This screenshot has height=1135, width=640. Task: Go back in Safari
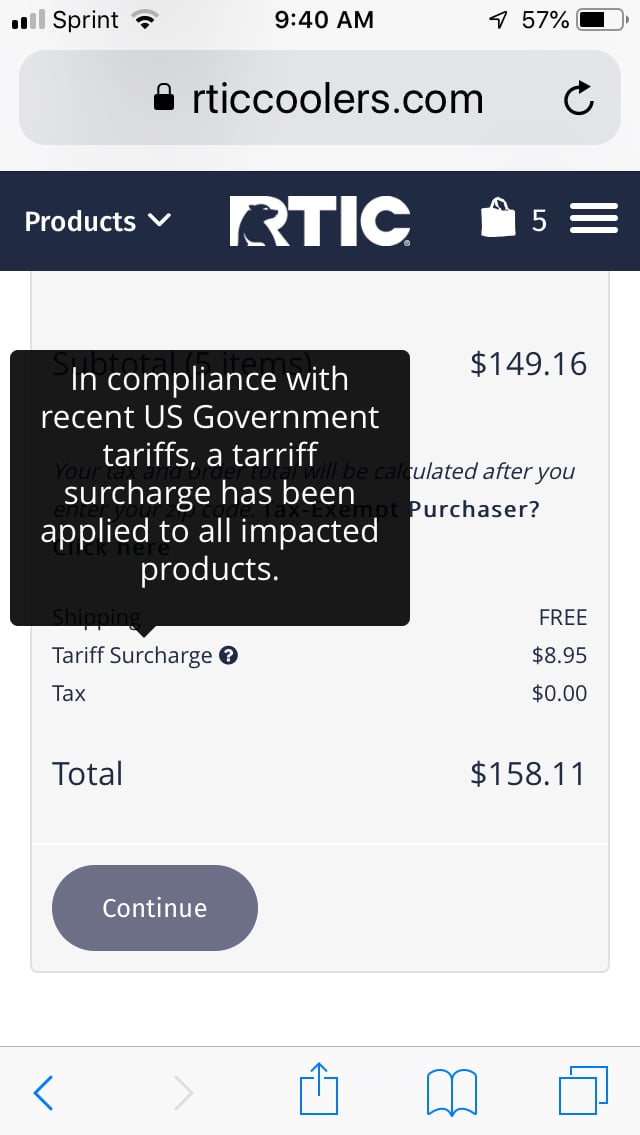click(43, 1092)
